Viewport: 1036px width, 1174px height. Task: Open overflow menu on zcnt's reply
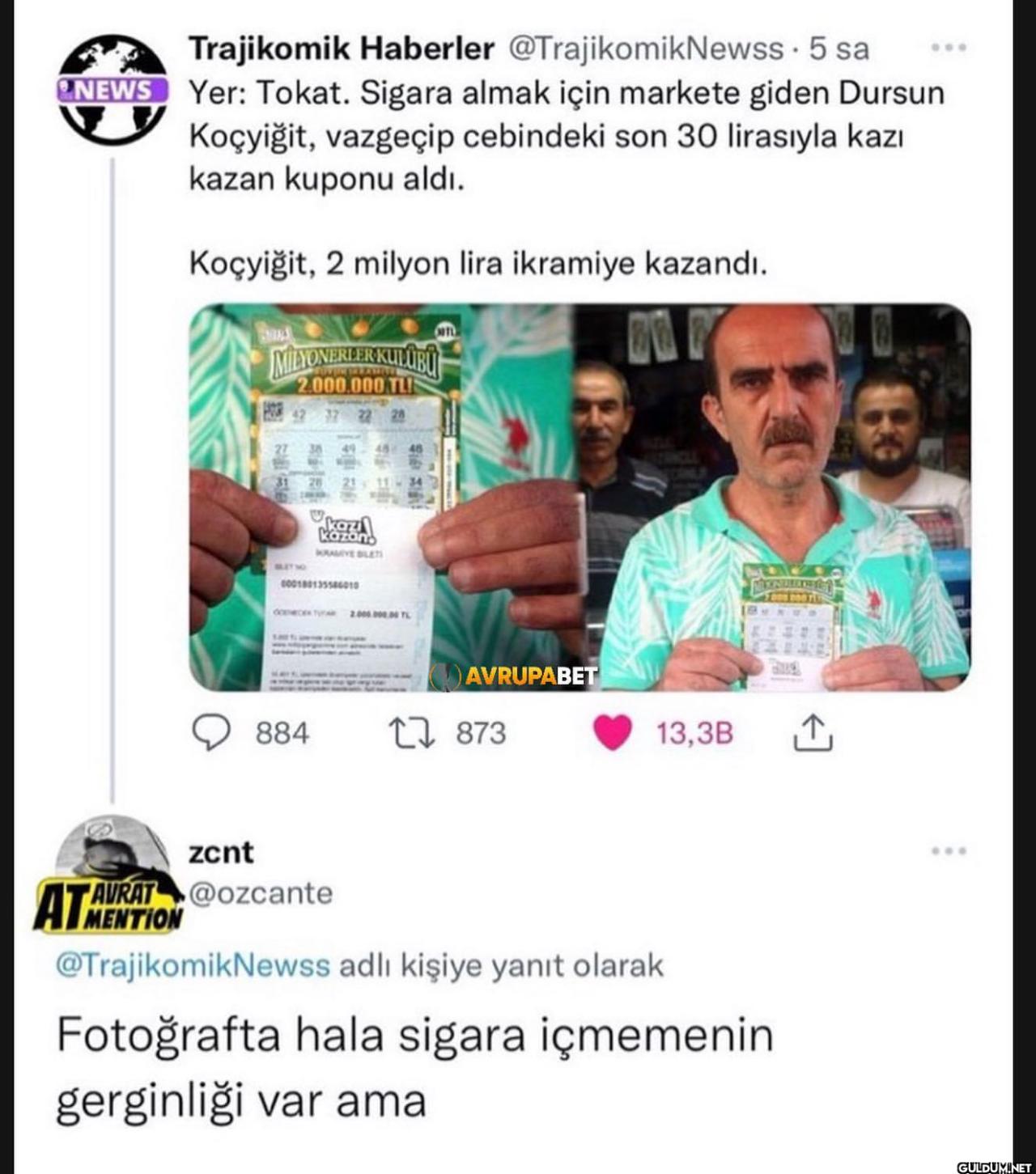[948, 851]
